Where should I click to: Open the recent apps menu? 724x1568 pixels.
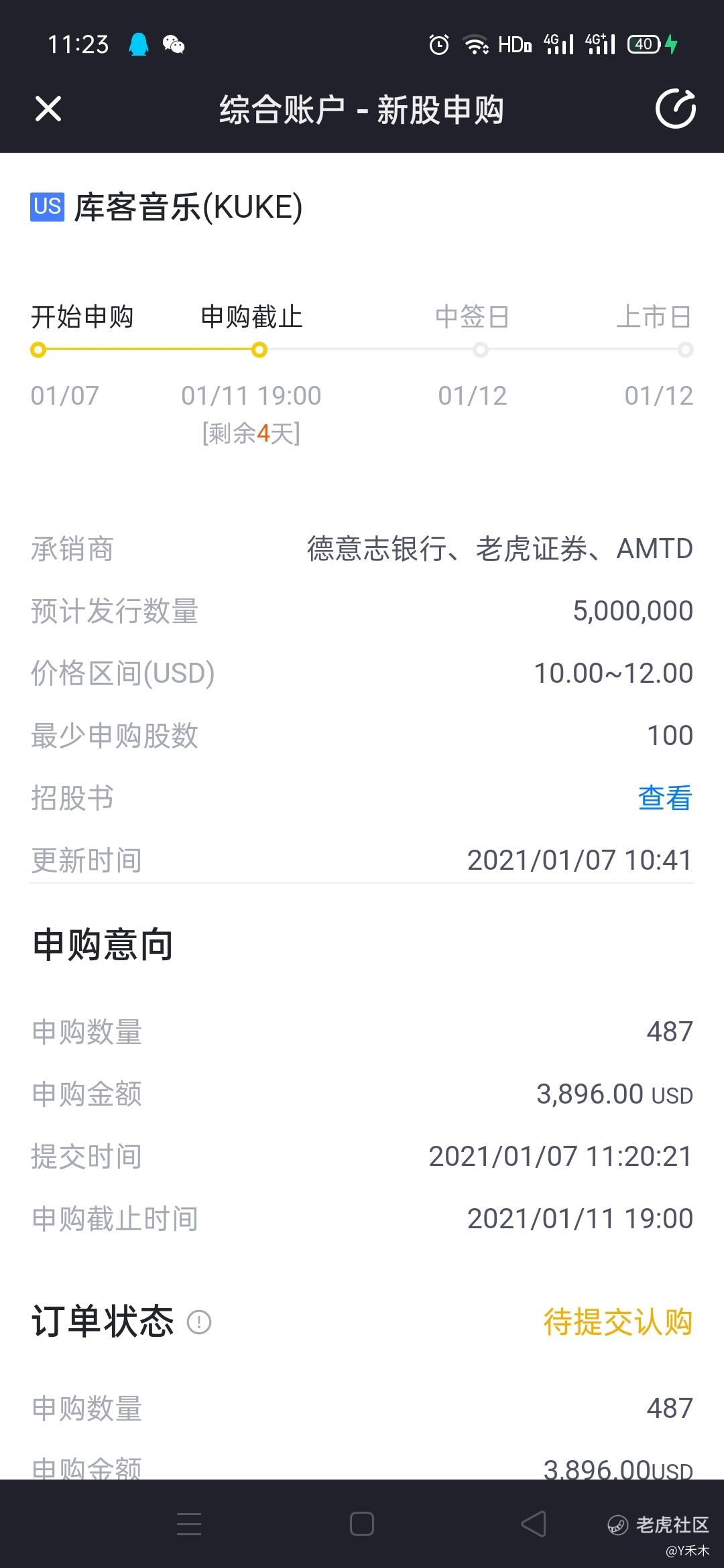click(189, 1524)
